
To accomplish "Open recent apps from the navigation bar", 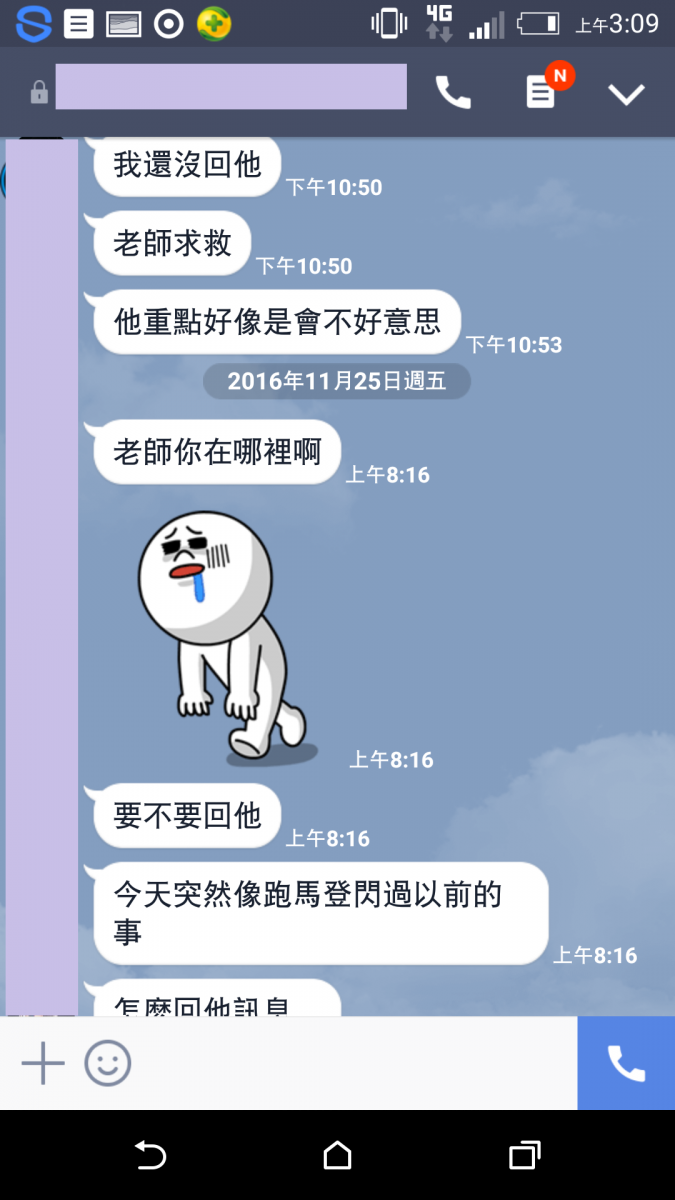I will [524, 1155].
